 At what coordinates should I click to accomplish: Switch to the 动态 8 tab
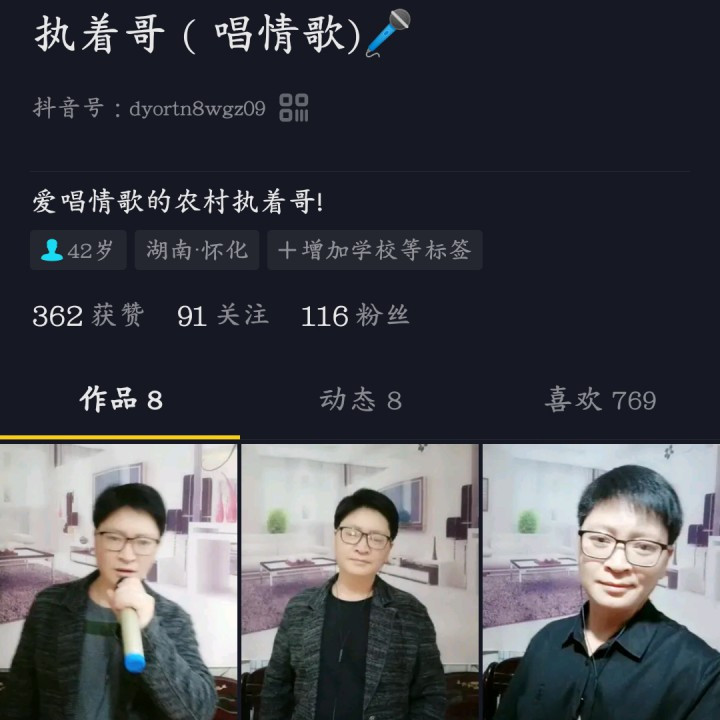click(x=360, y=401)
